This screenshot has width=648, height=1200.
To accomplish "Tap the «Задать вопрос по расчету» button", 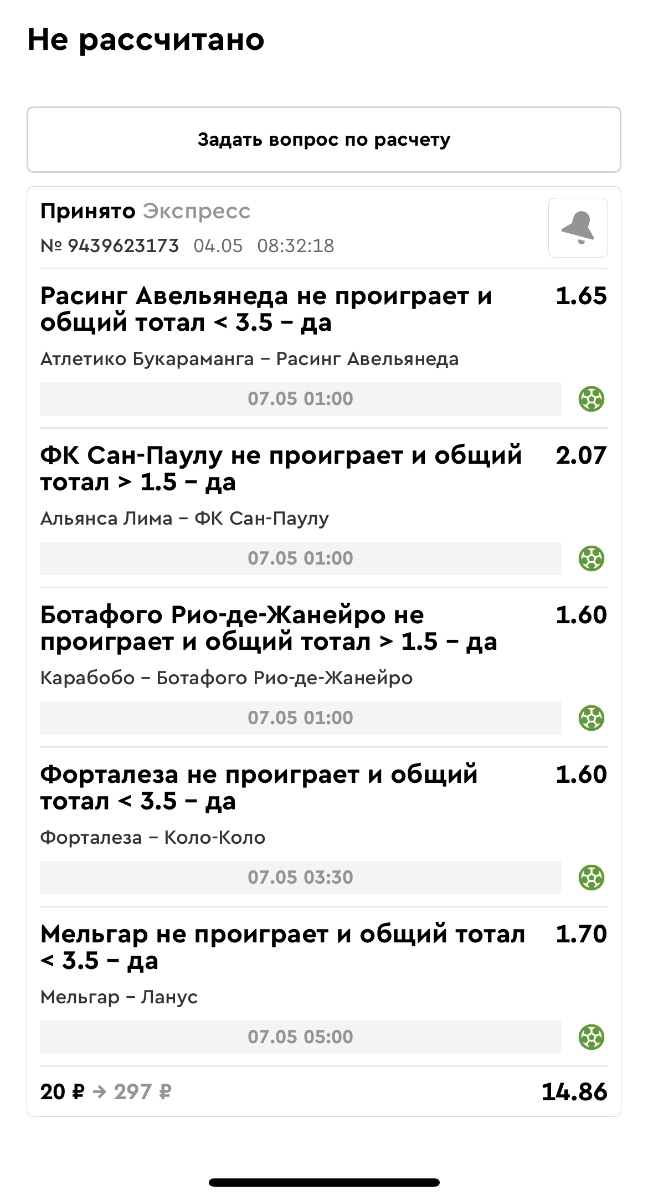I will [323, 140].
